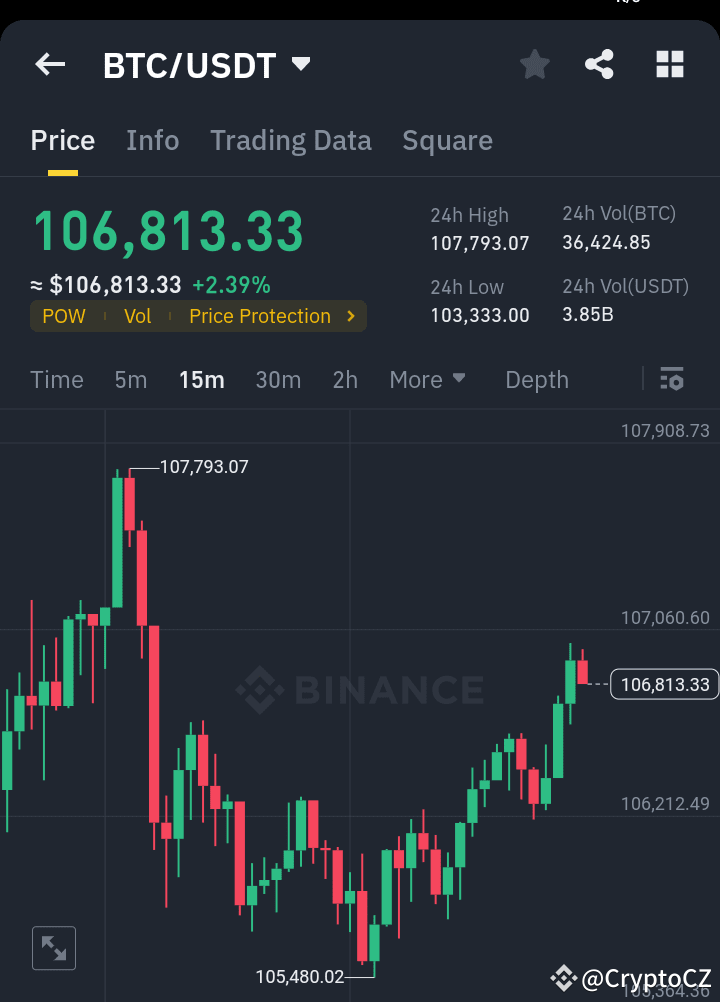Image resolution: width=720 pixels, height=1002 pixels.
Task: Tap the Binance watermark logo
Action: [359, 688]
